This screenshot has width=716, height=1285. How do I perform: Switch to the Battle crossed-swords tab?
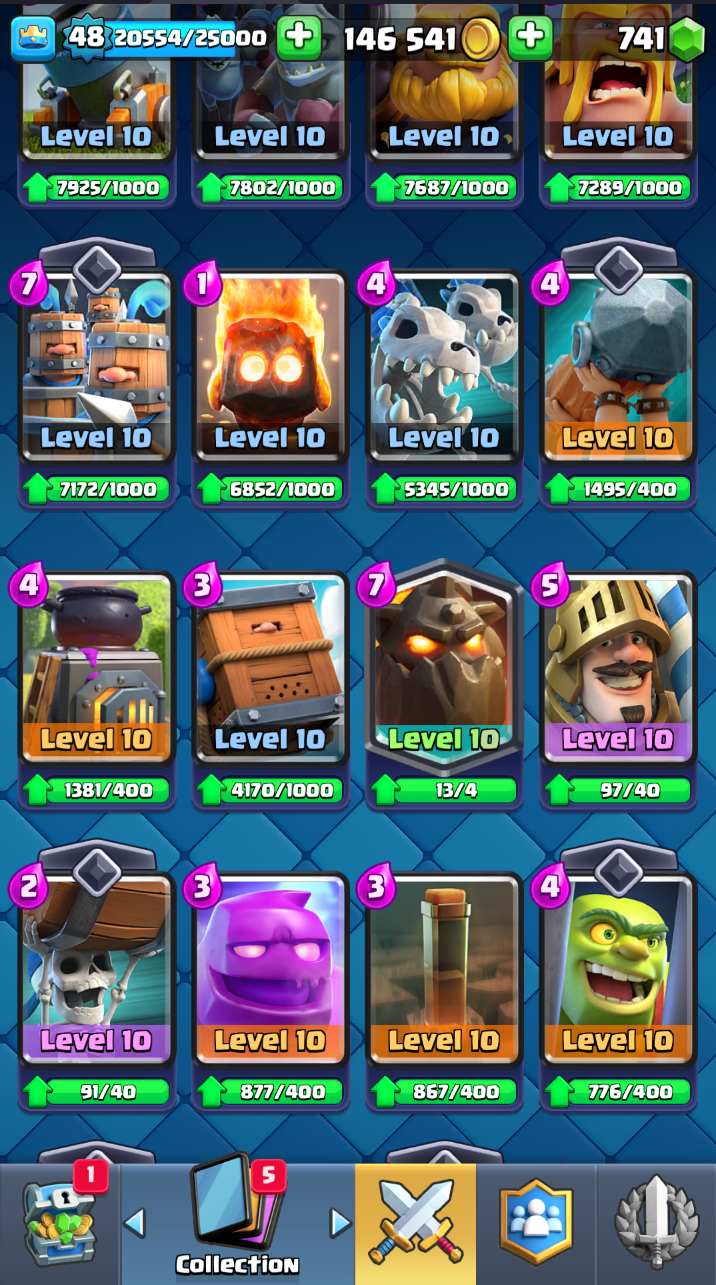coord(415,1224)
